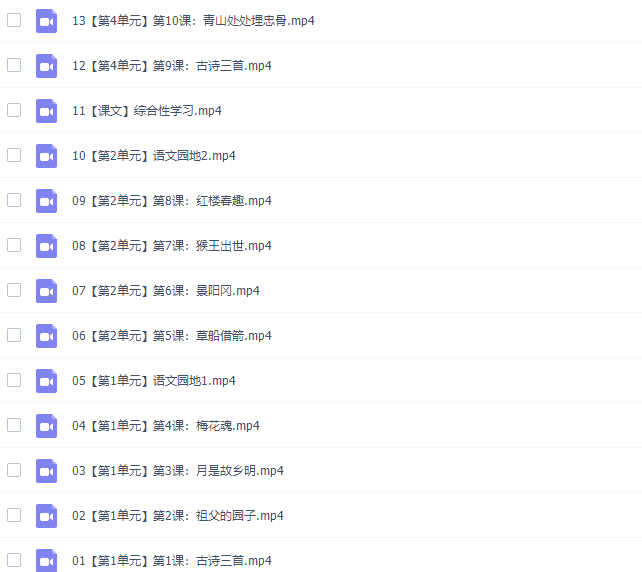The image size is (642, 572).
Task: Open video 12 第9课 古诗三首.mp4
Action: (171, 66)
